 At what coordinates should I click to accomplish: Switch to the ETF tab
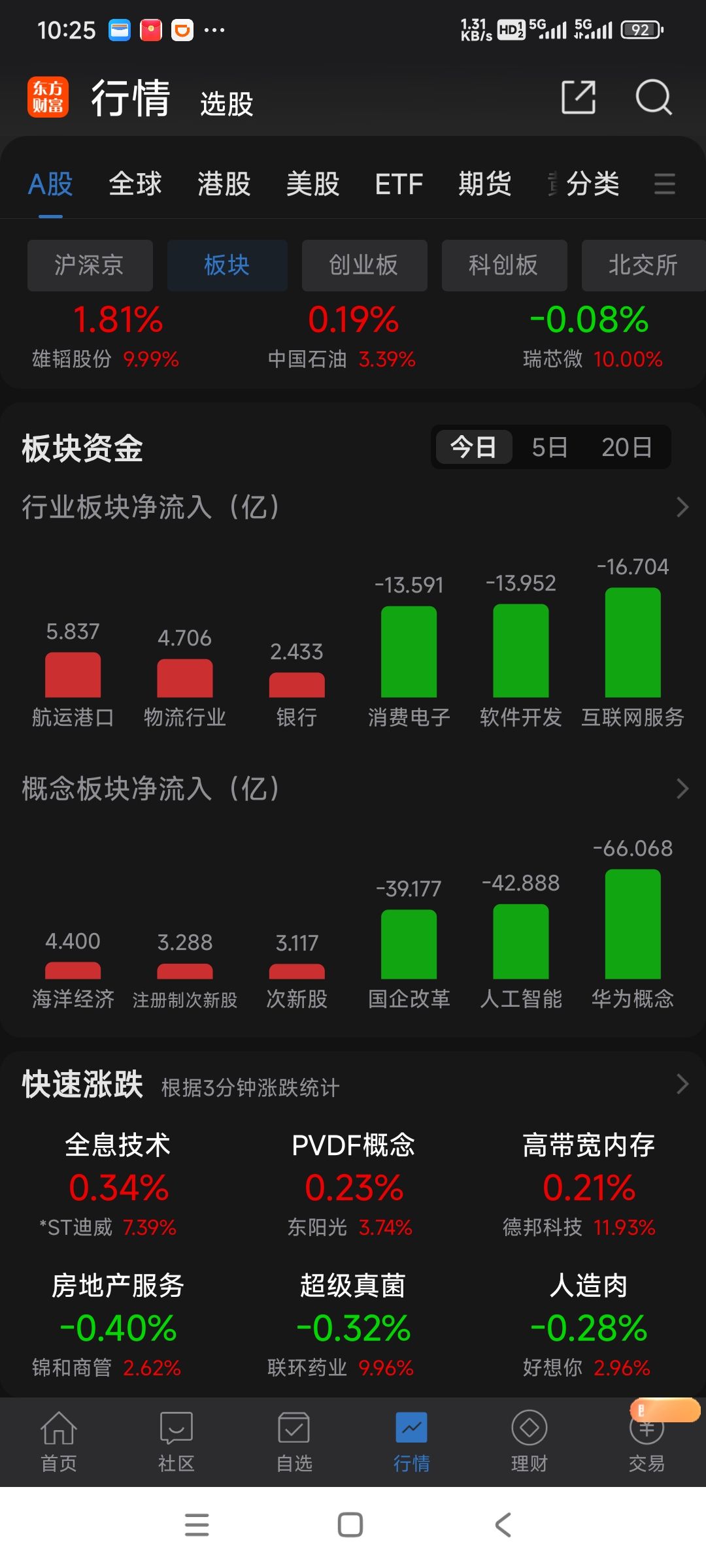[398, 184]
